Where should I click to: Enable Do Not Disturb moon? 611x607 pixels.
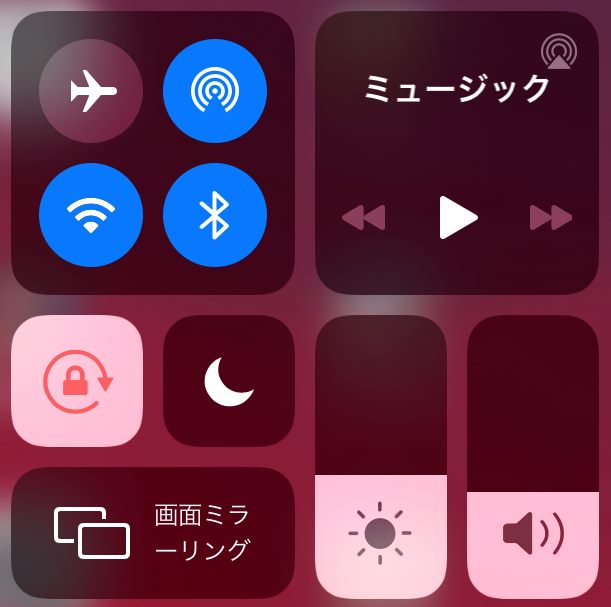229,381
